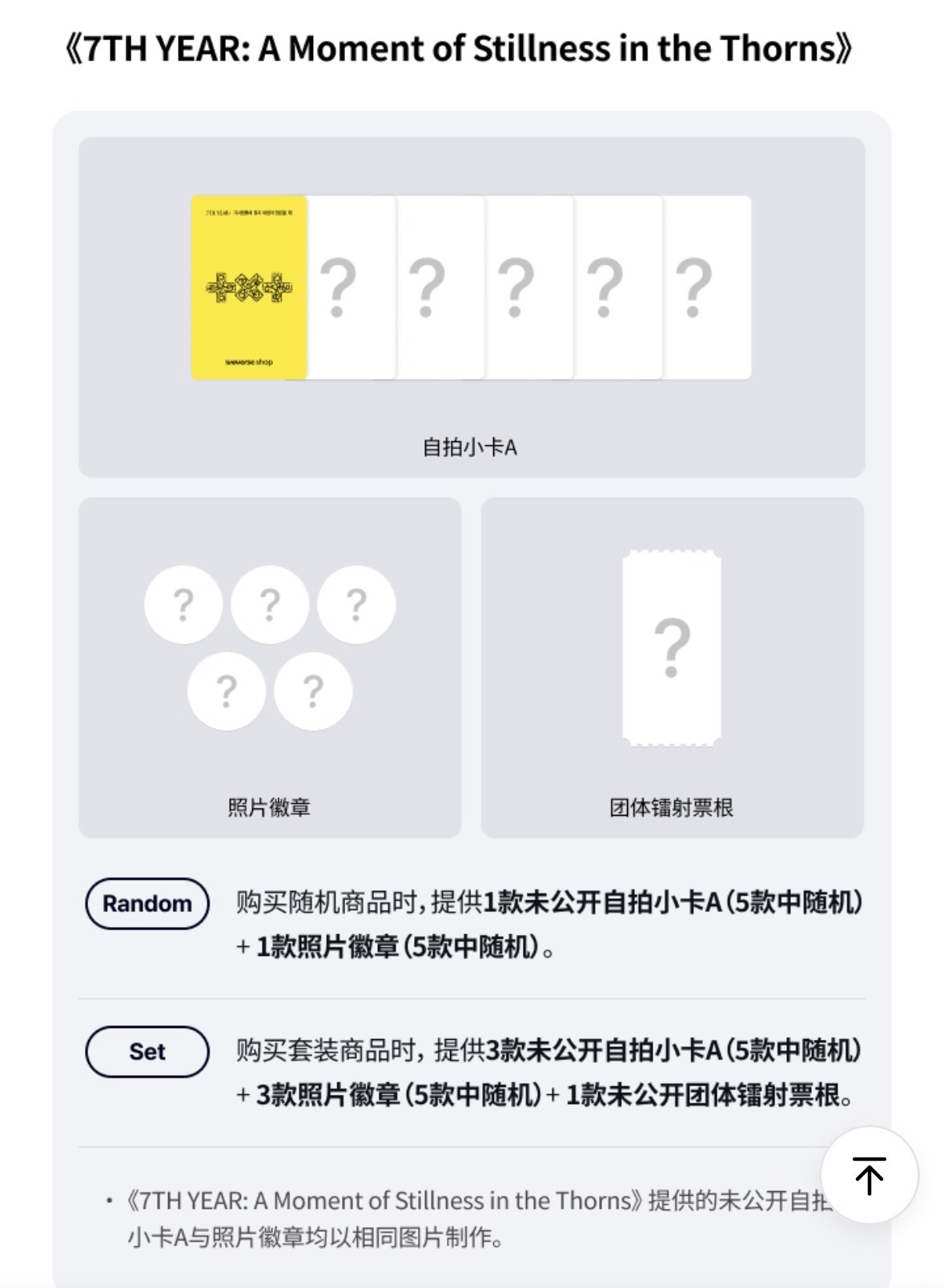Screen dimensions: 944x1288
Task: Select the Set purchase option badge
Action: 146,1051
